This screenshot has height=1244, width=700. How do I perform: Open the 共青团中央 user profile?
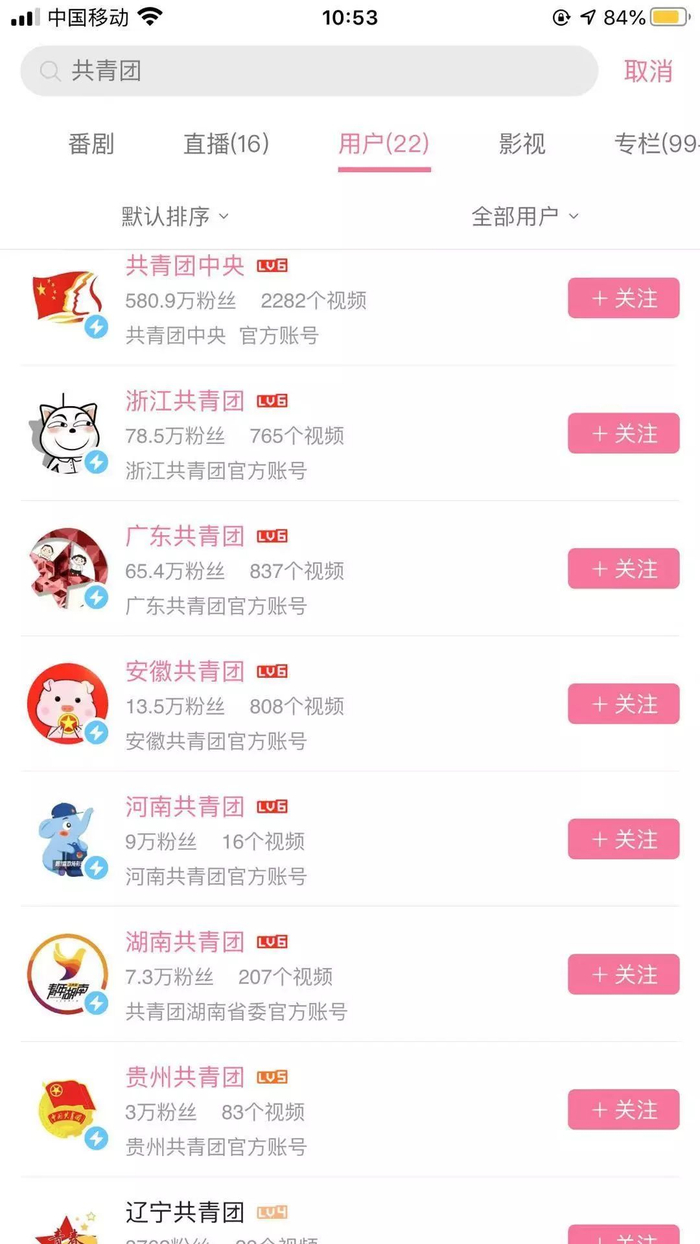[290, 300]
